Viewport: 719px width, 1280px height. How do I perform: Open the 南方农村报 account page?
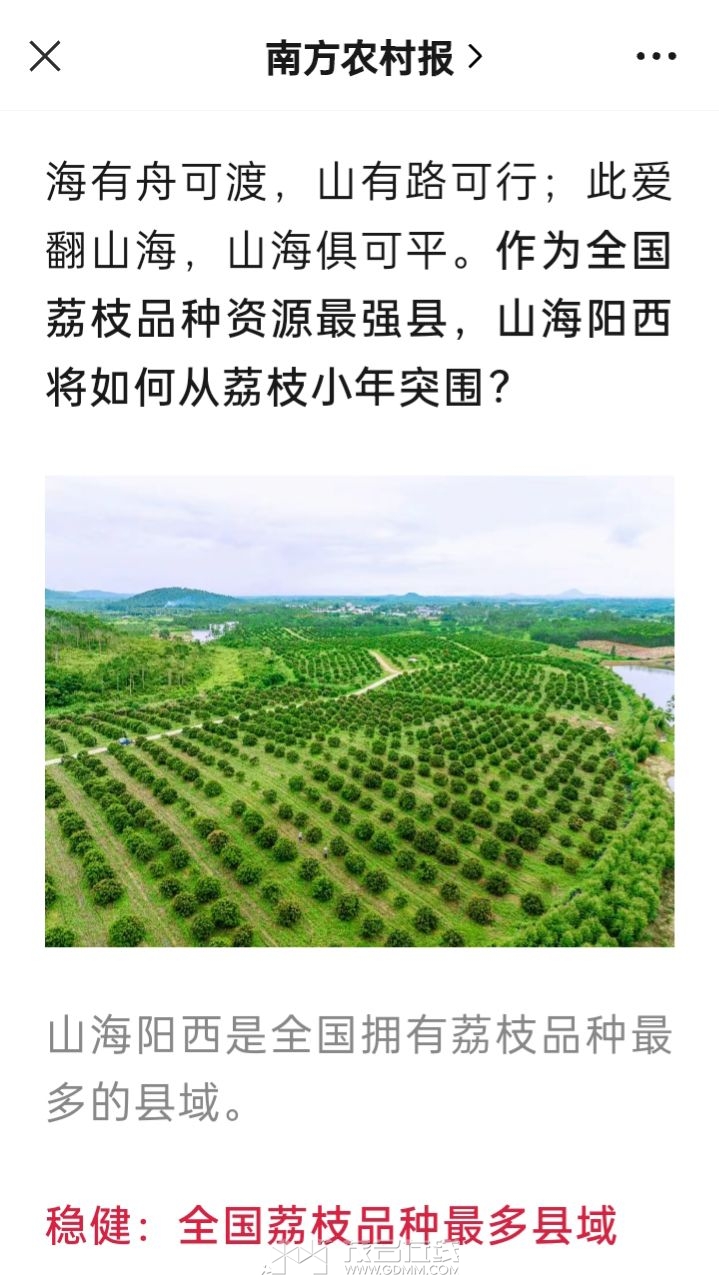(x=373, y=58)
